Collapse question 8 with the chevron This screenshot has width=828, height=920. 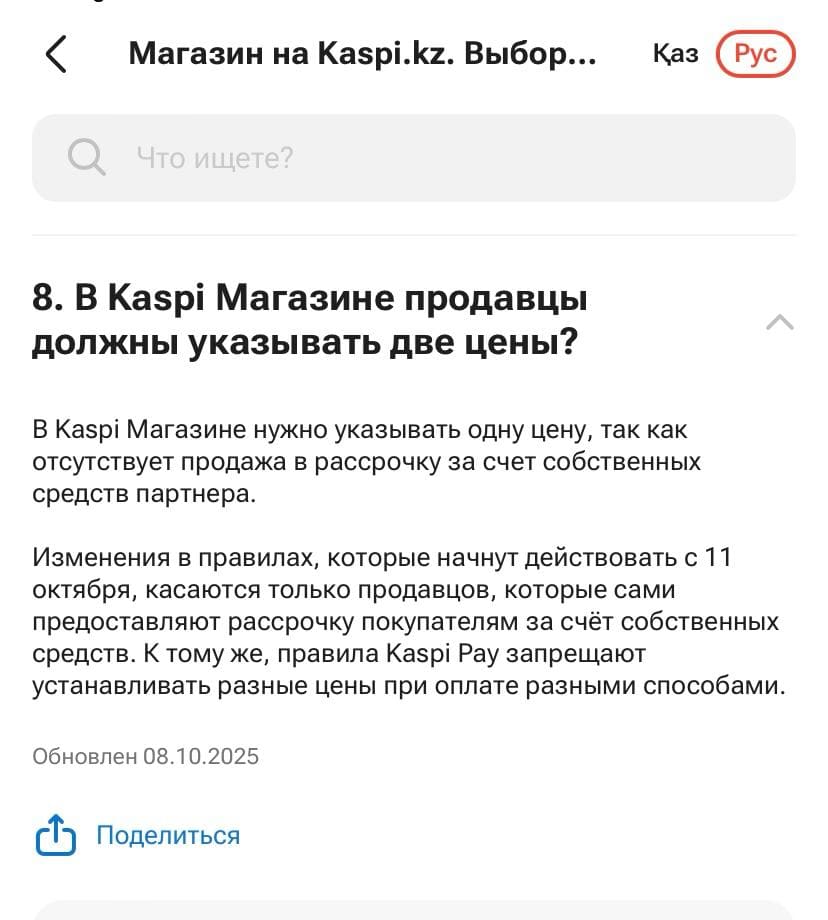click(779, 322)
